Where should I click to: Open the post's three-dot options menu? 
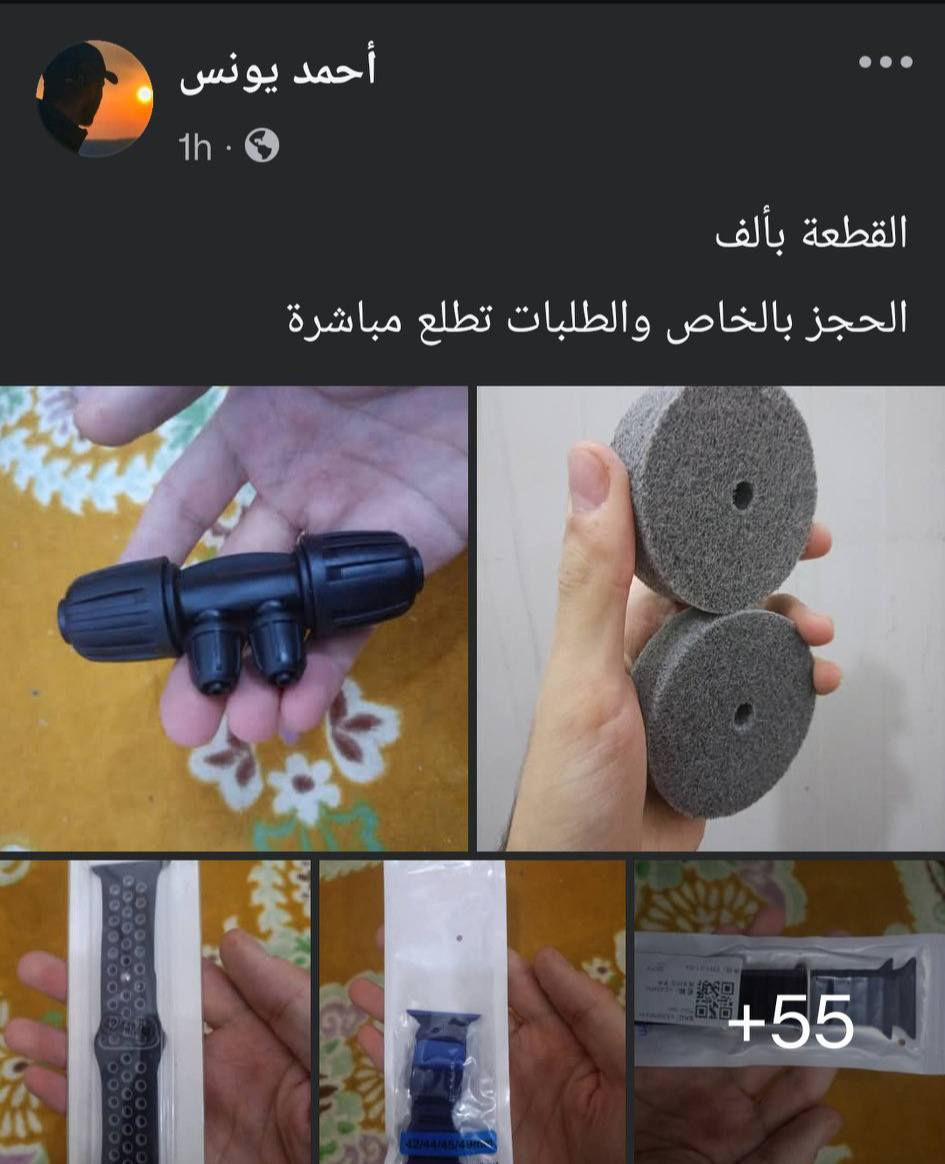coord(885,62)
